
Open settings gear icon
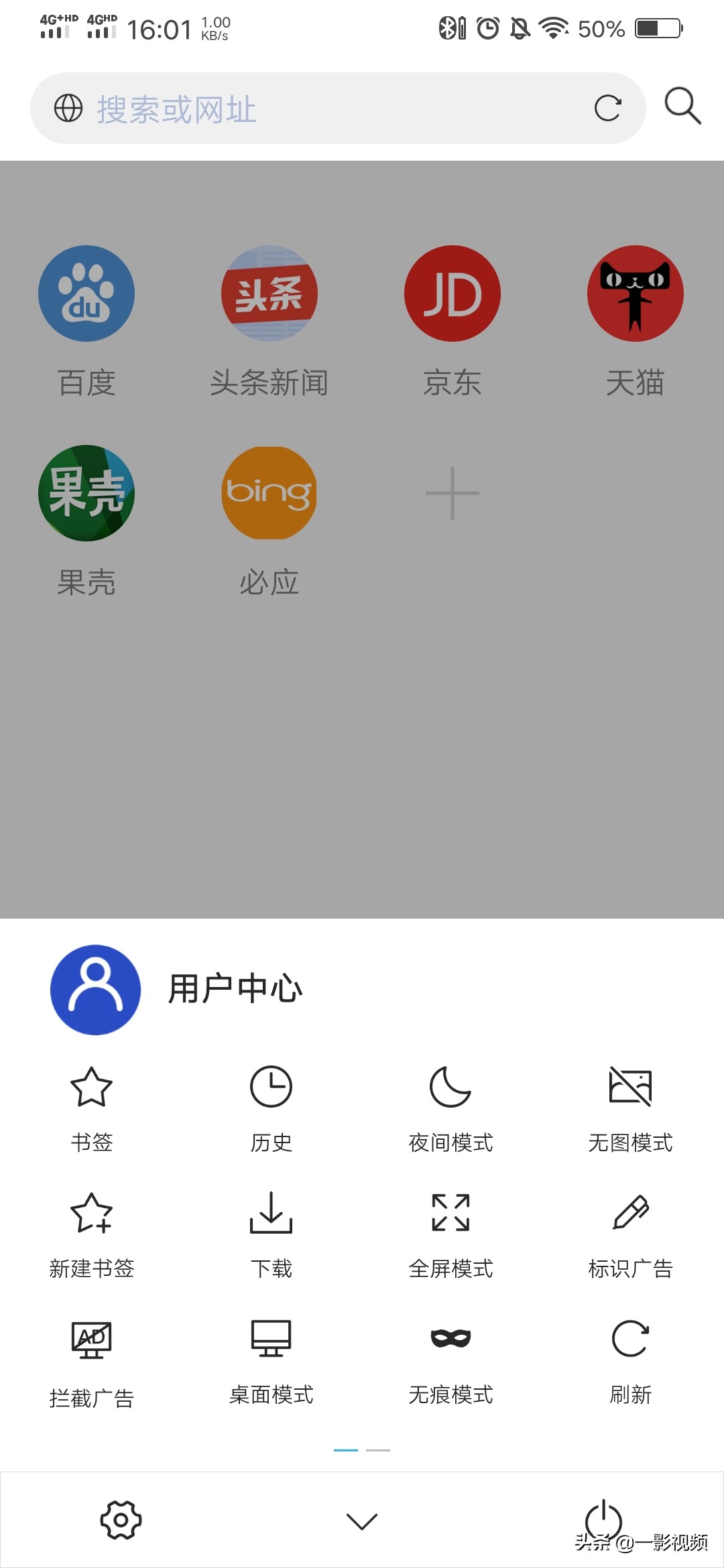pos(121,1520)
